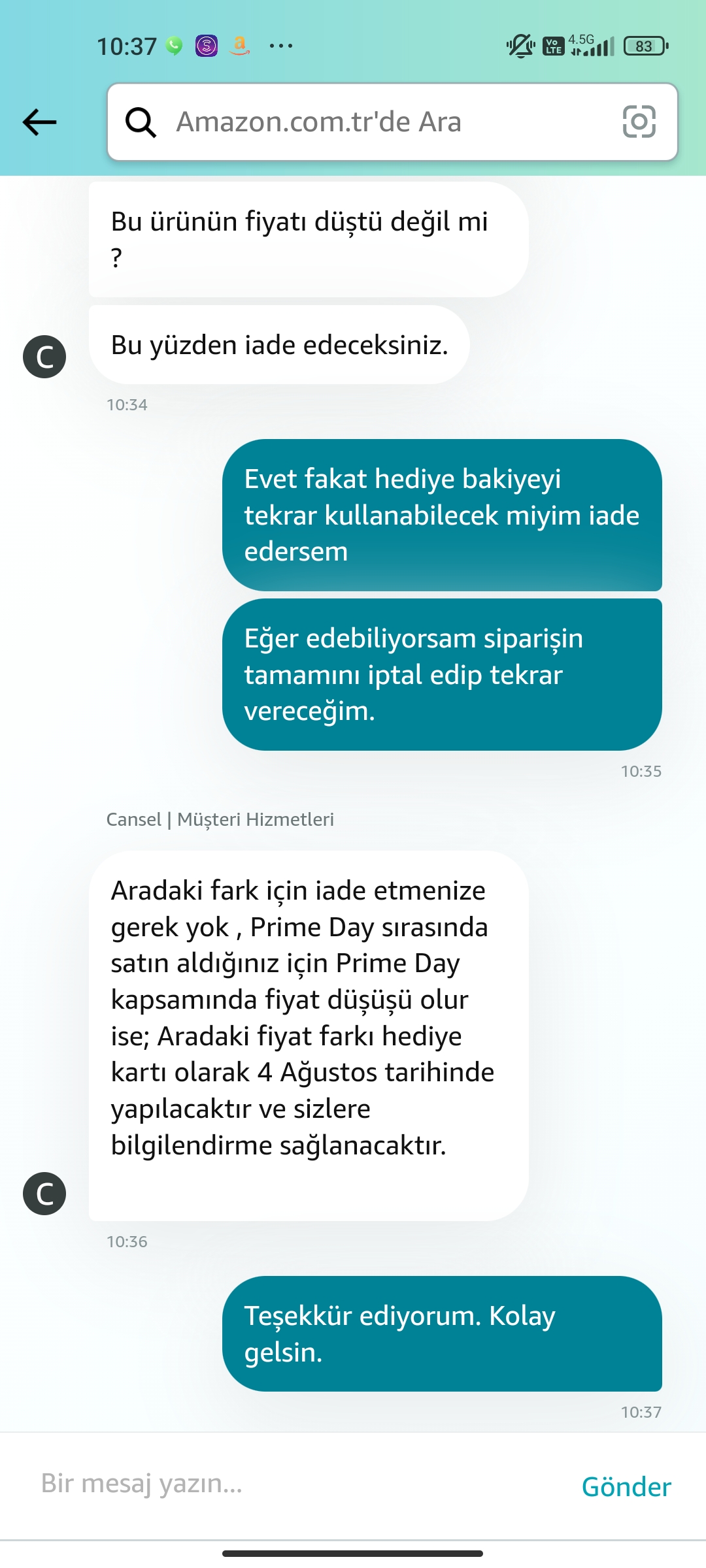Focus the 'Bir mesaj yazın...' message field
This screenshot has width=706, height=1568.
tap(294, 1484)
